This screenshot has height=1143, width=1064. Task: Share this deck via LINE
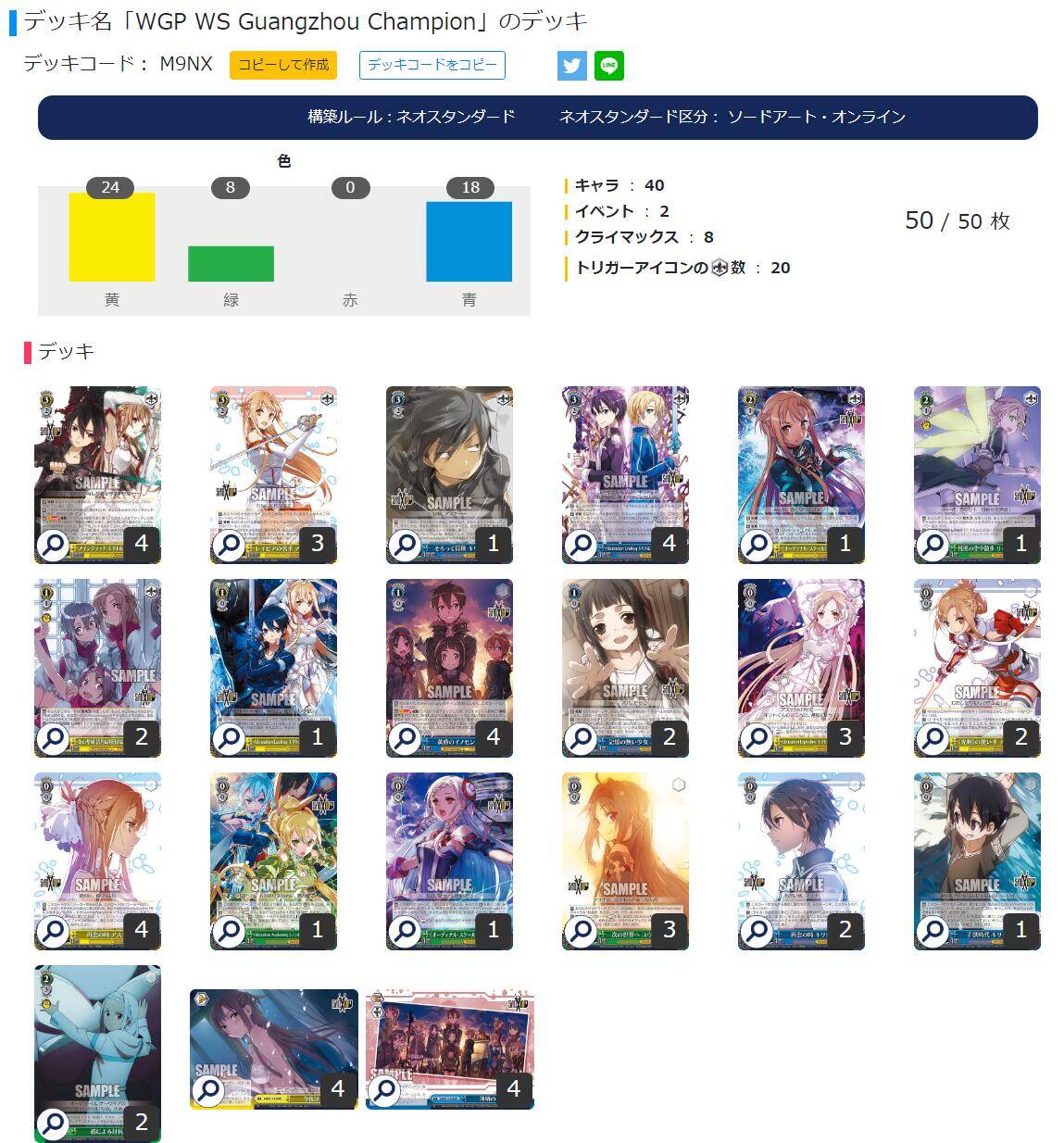608,66
